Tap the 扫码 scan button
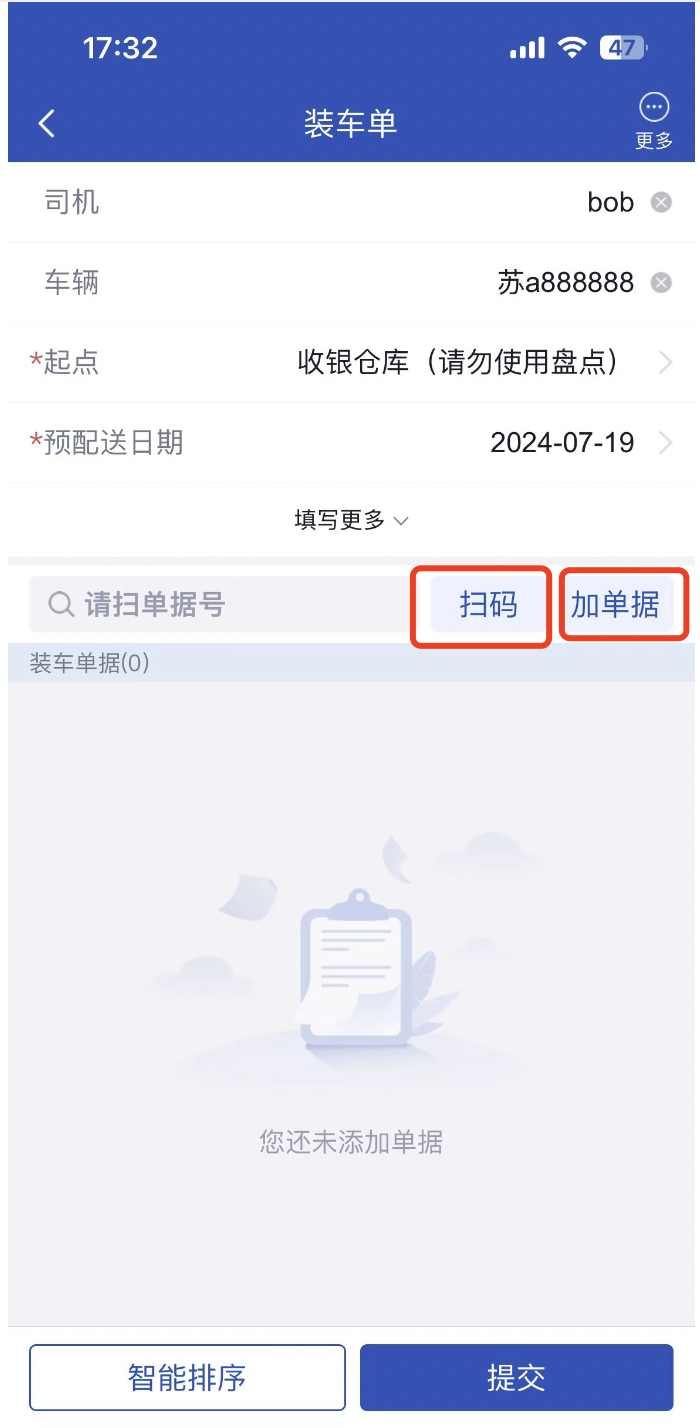The image size is (700, 1428). [x=487, y=604]
